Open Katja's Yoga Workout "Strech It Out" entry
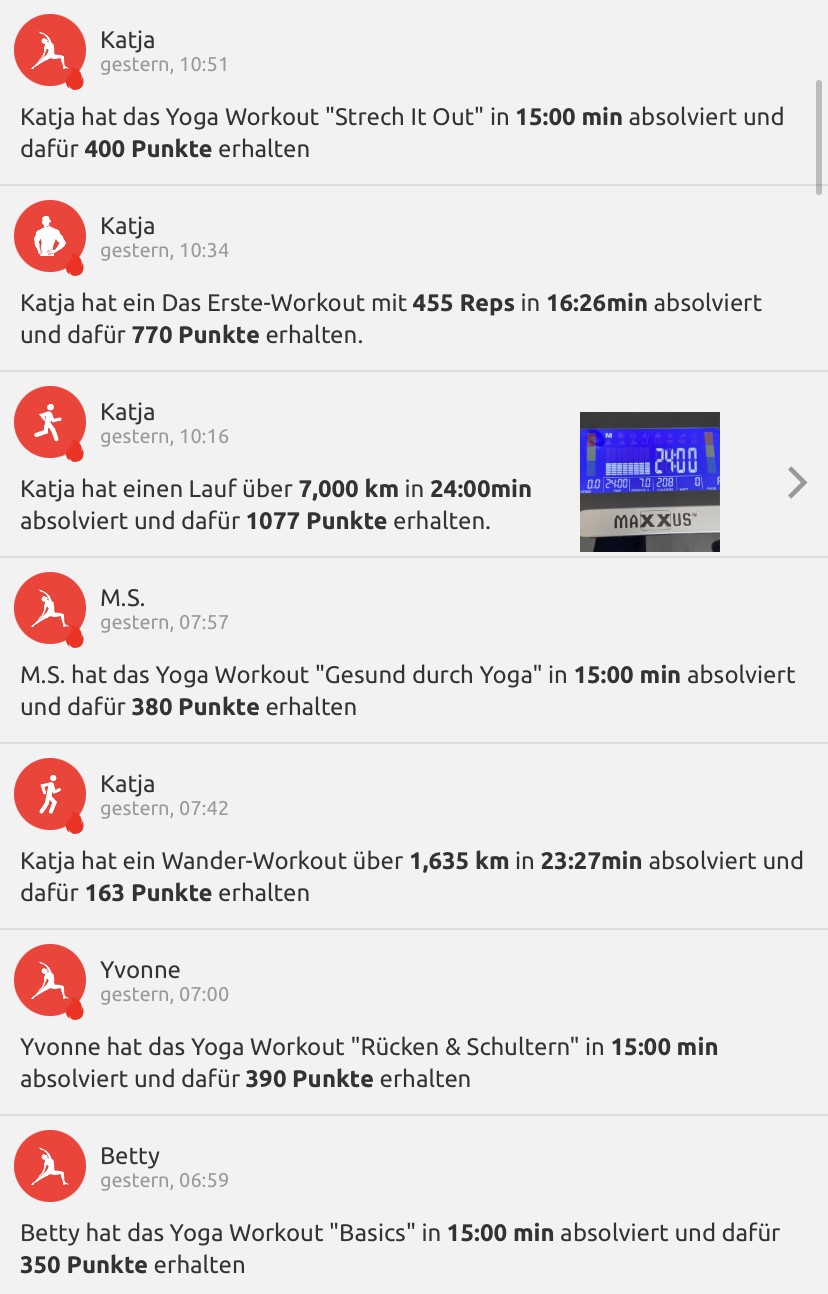828x1294 pixels. pos(402,132)
